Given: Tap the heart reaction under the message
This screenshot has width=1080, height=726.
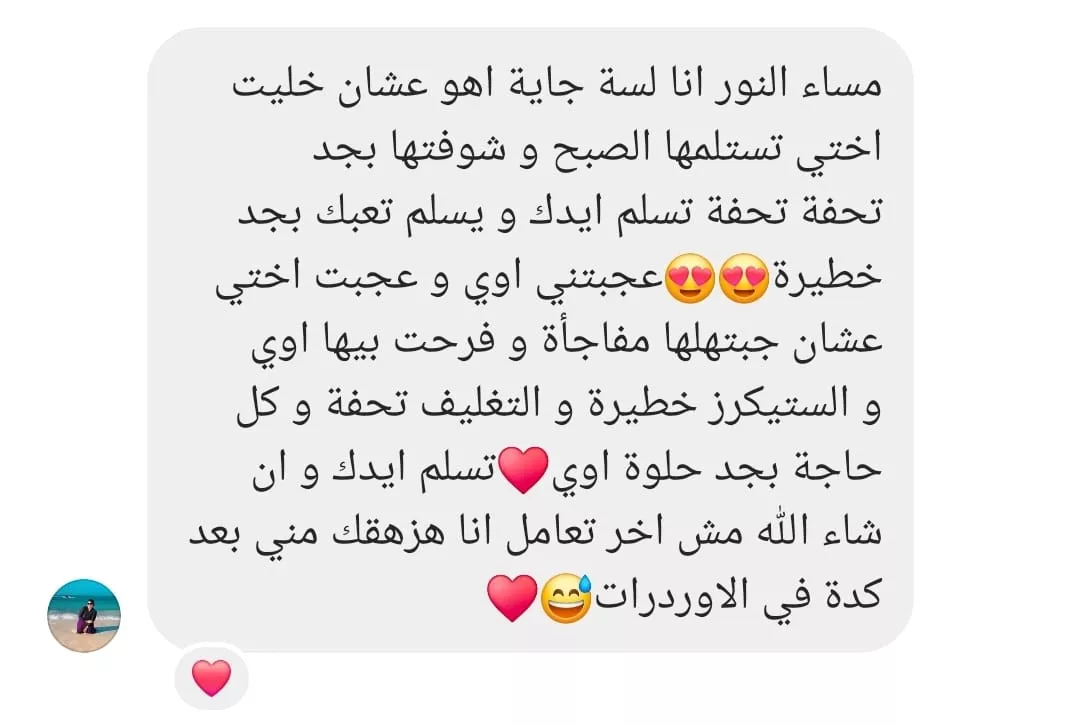Looking at the screenshot, I should point(211,677).
